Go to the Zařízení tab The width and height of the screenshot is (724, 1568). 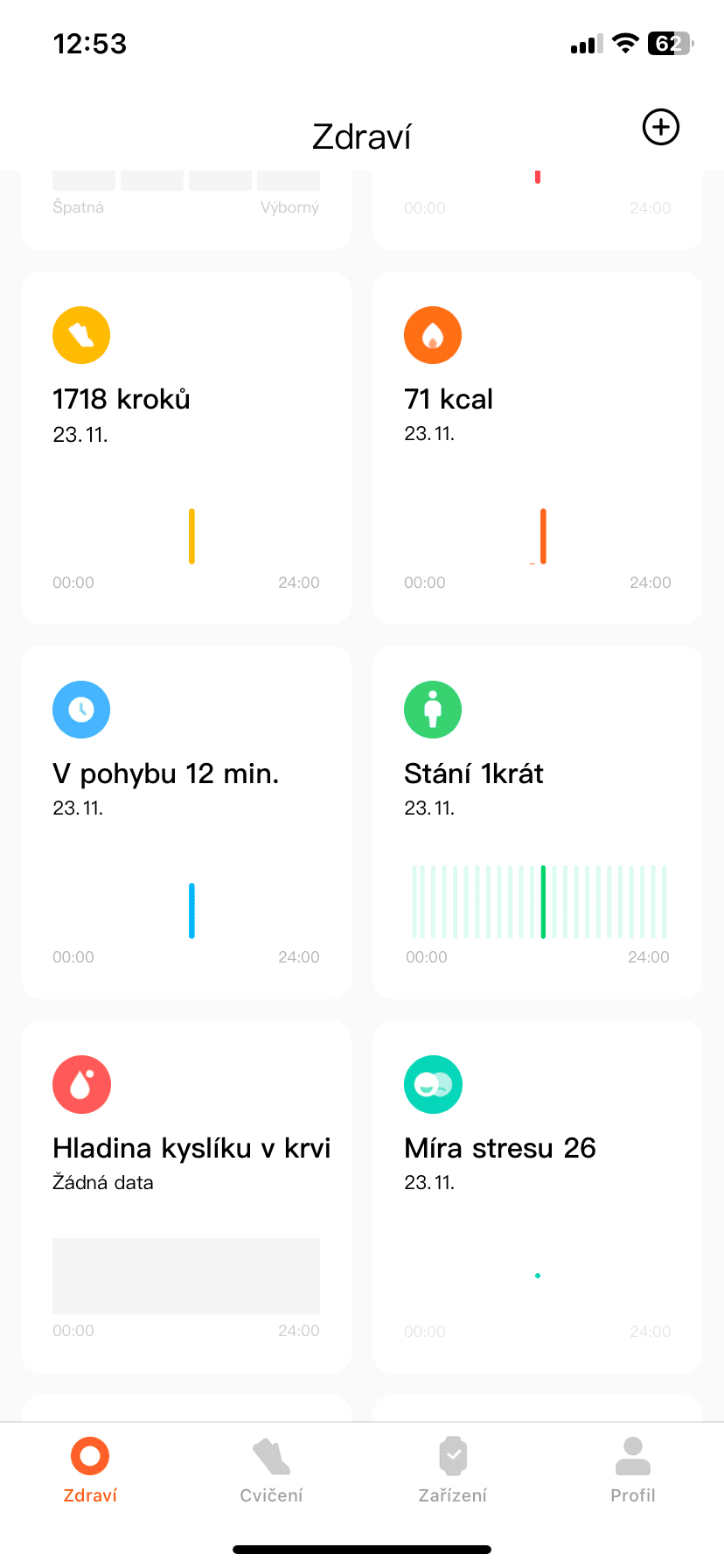[453, 1471]
